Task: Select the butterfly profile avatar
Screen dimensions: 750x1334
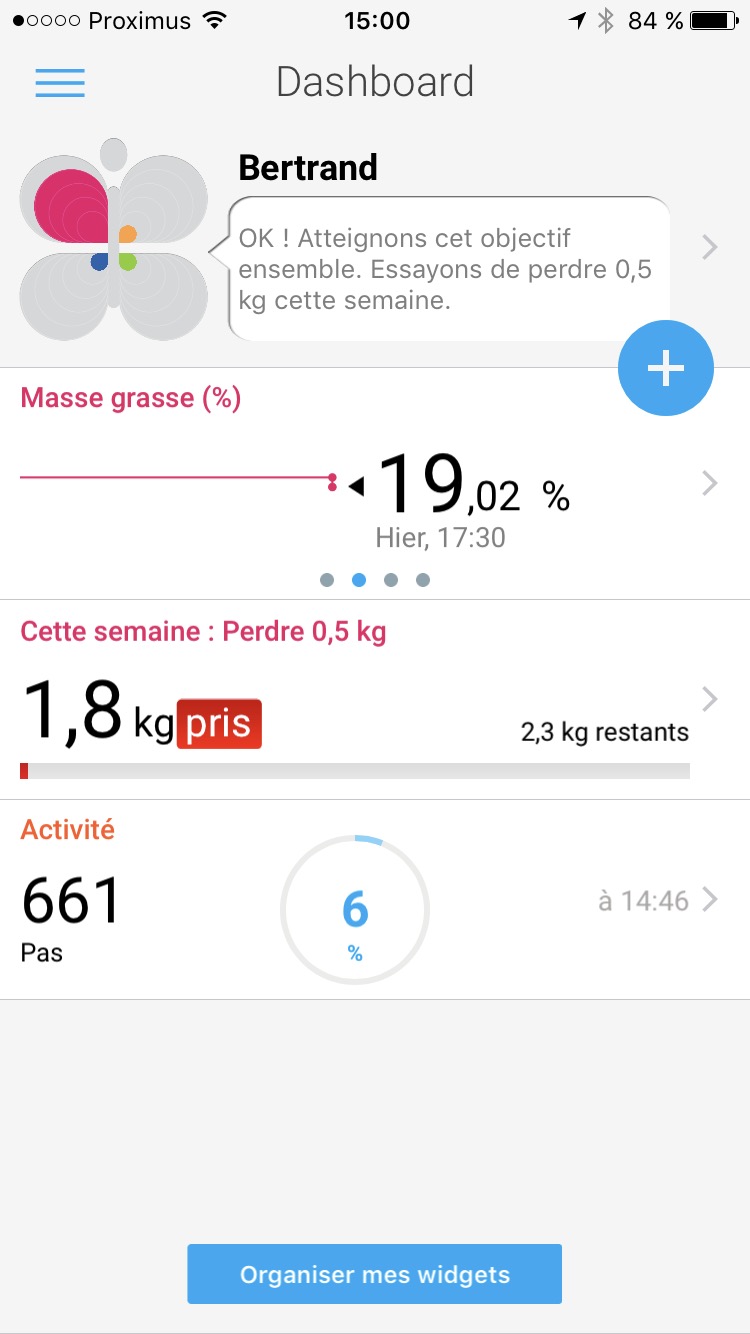Action: coord(113,240)
